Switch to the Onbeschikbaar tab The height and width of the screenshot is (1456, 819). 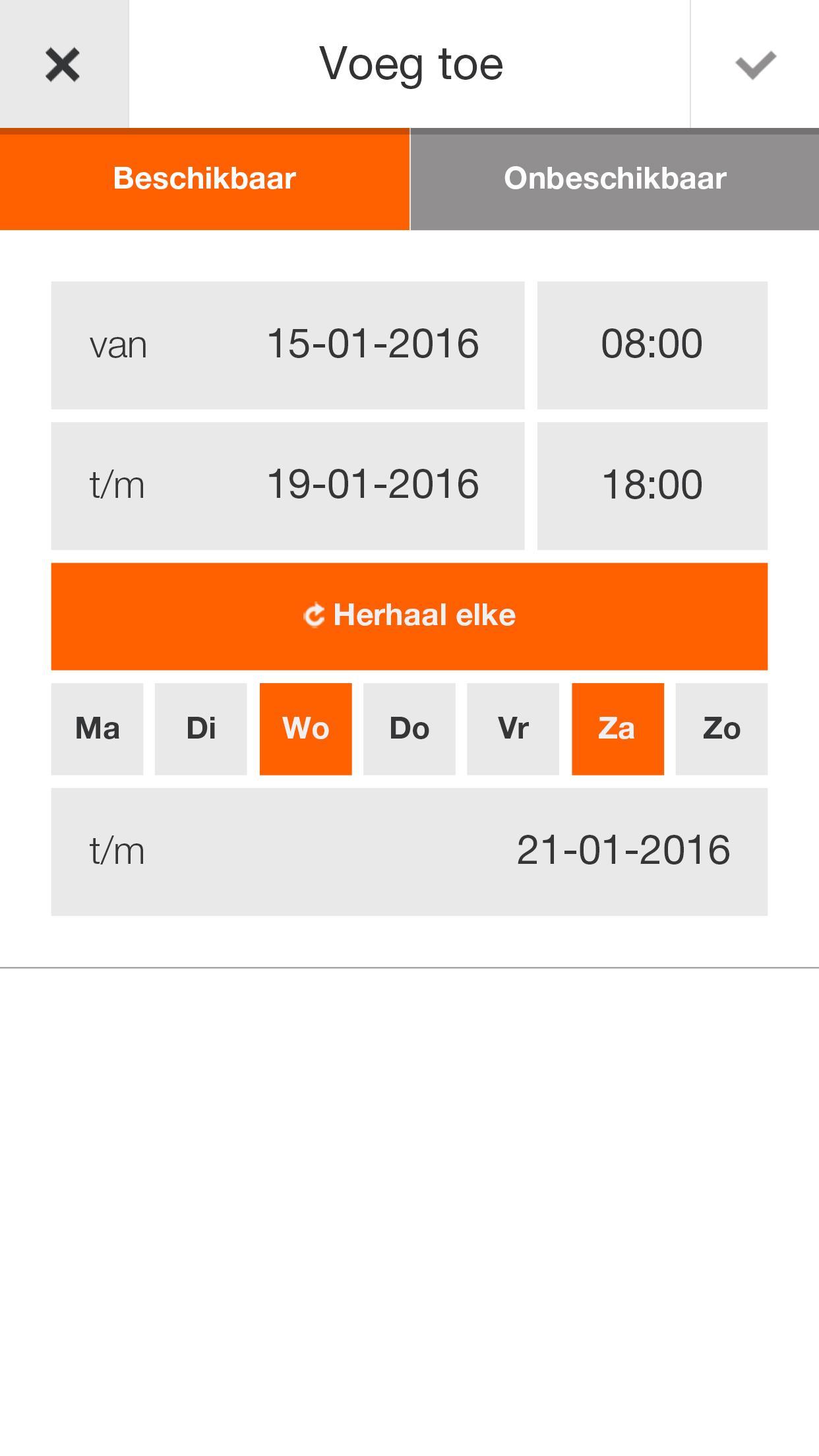(614, 179)
